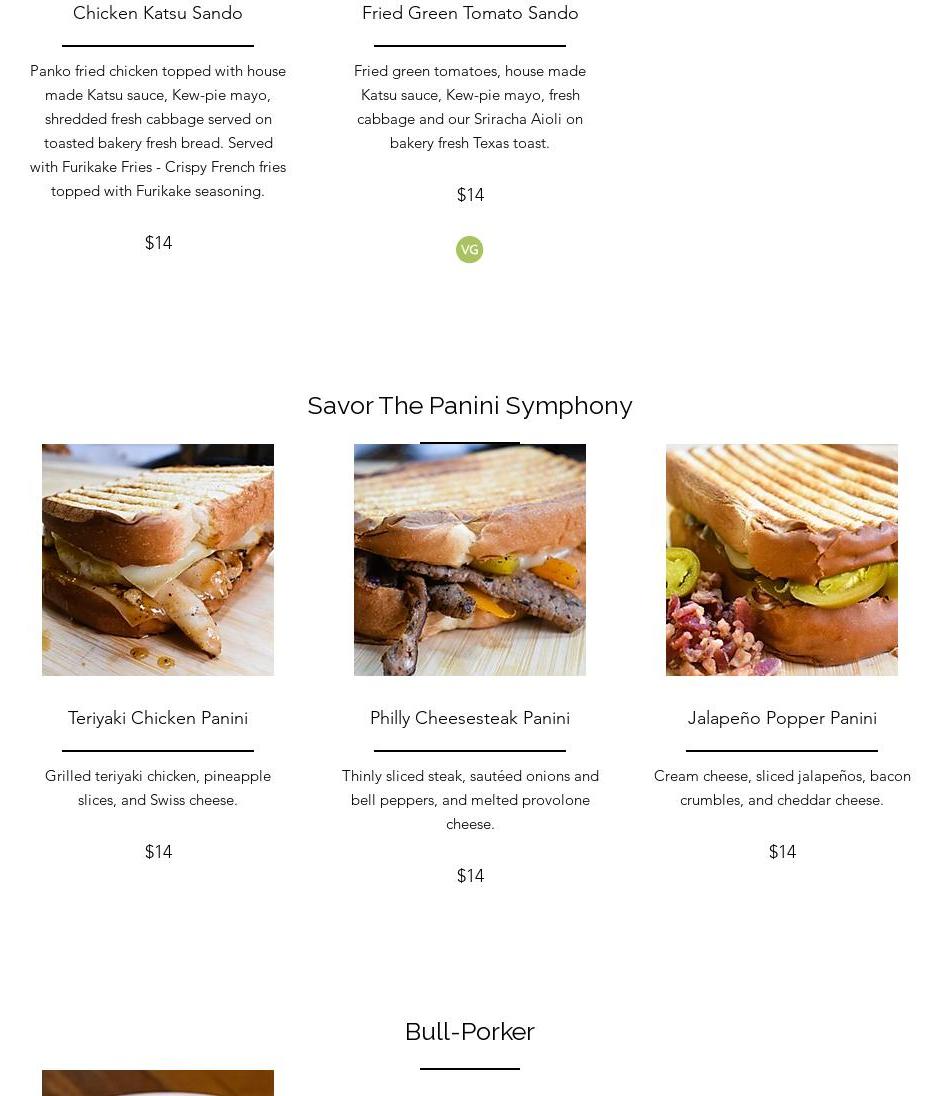Open the Philly Cheesesteak Panini photo
This screenshot has height=1096, width=945.
470,560
